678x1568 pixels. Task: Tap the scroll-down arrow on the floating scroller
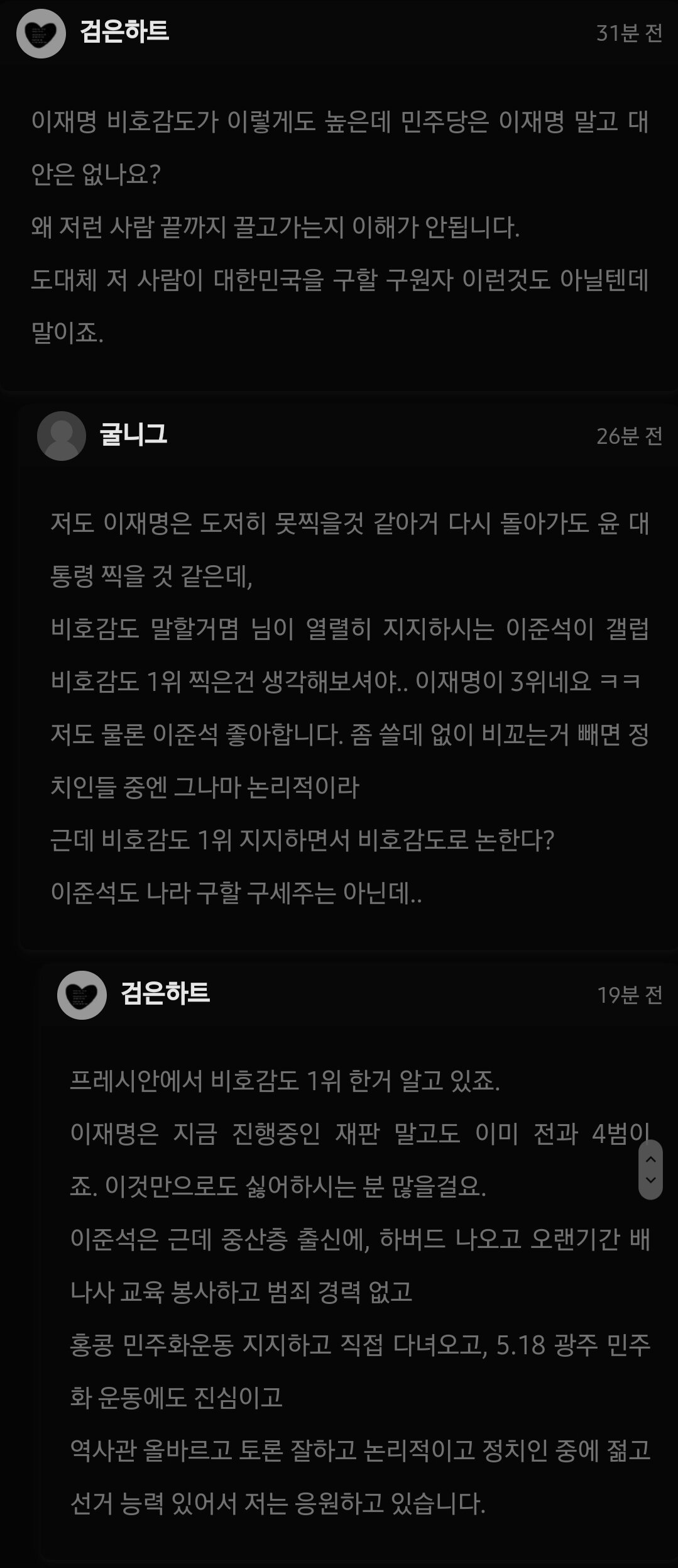[x=651, y=1180]
